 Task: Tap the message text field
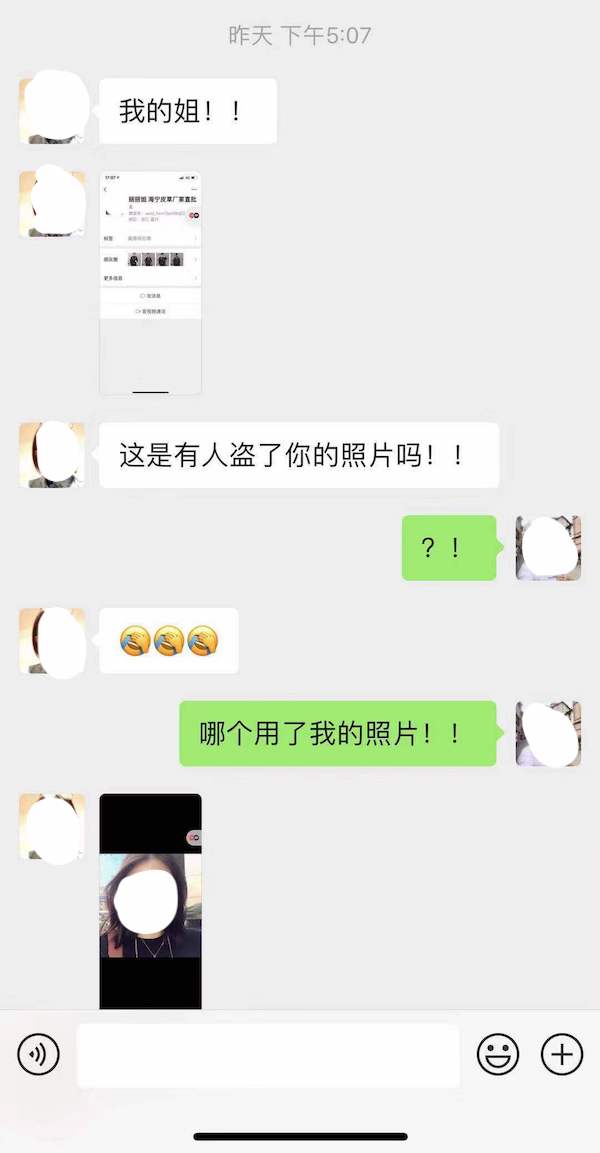[268, 1055]
